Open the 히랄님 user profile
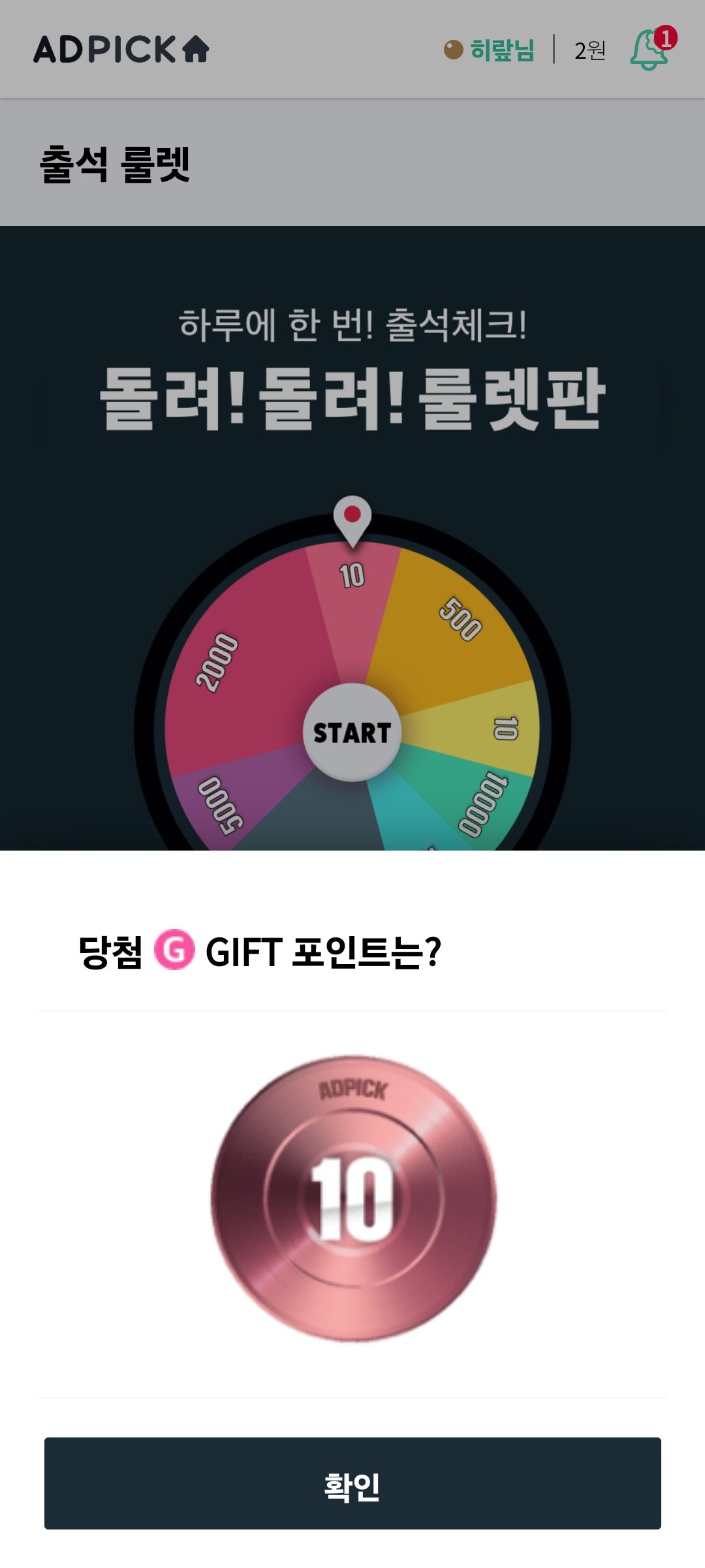The height and width of the screenshot is (1568, 705). pos(490,50)
